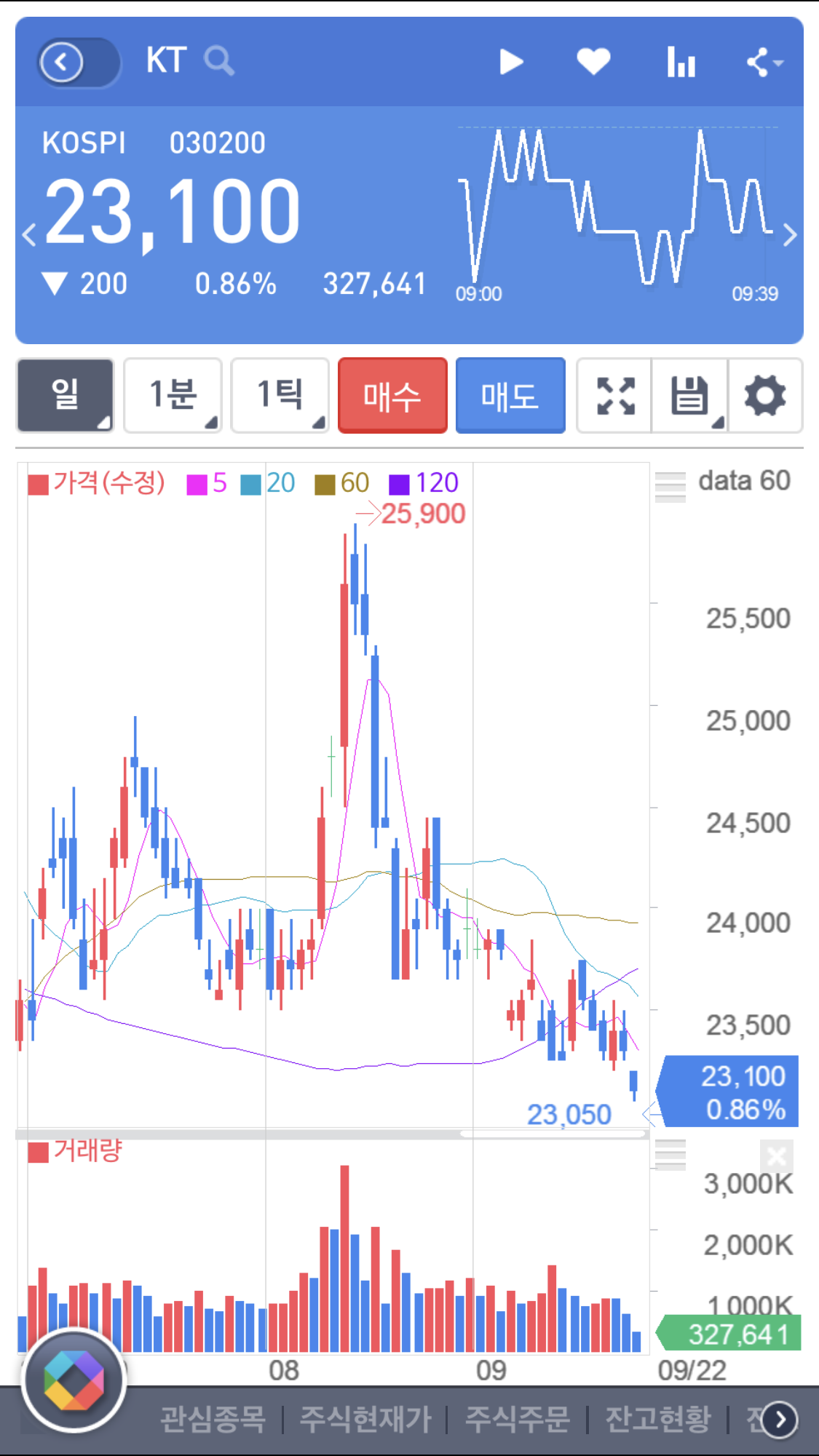This screenshot has width=819, height=1456.
Task: Search for a stock next to KT
Action: coord(218,61)
